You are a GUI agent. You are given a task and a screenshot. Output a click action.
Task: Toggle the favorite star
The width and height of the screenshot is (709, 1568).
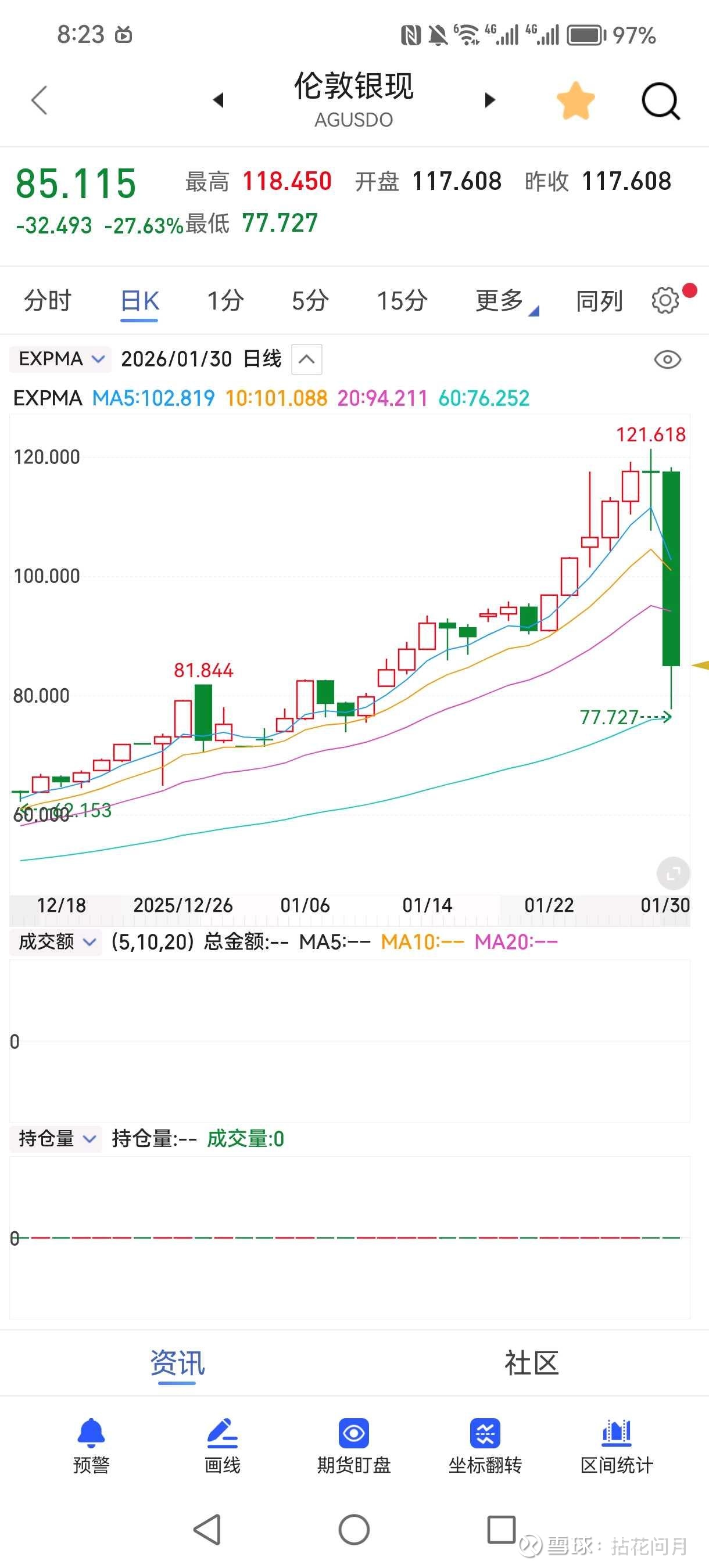[x=575, y=100]
